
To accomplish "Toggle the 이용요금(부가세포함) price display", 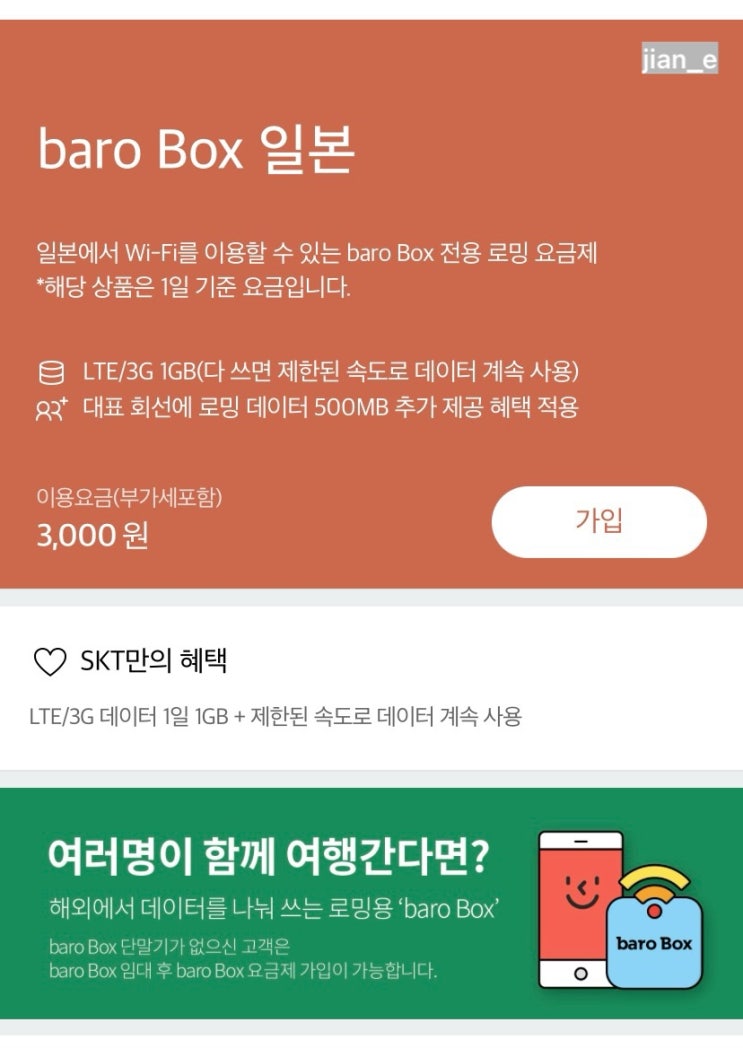I will point(128,498).
